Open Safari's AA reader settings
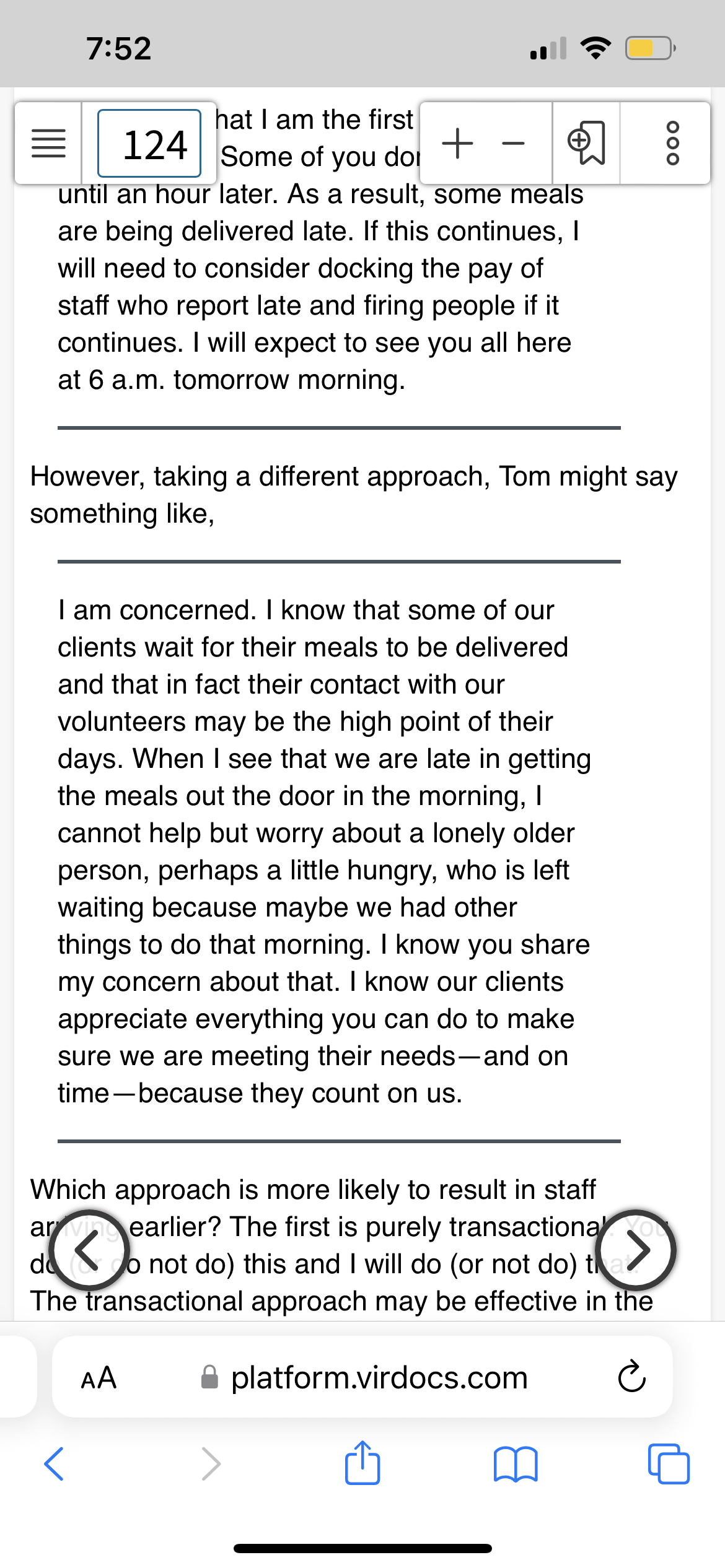 [x=99, y=1377]
